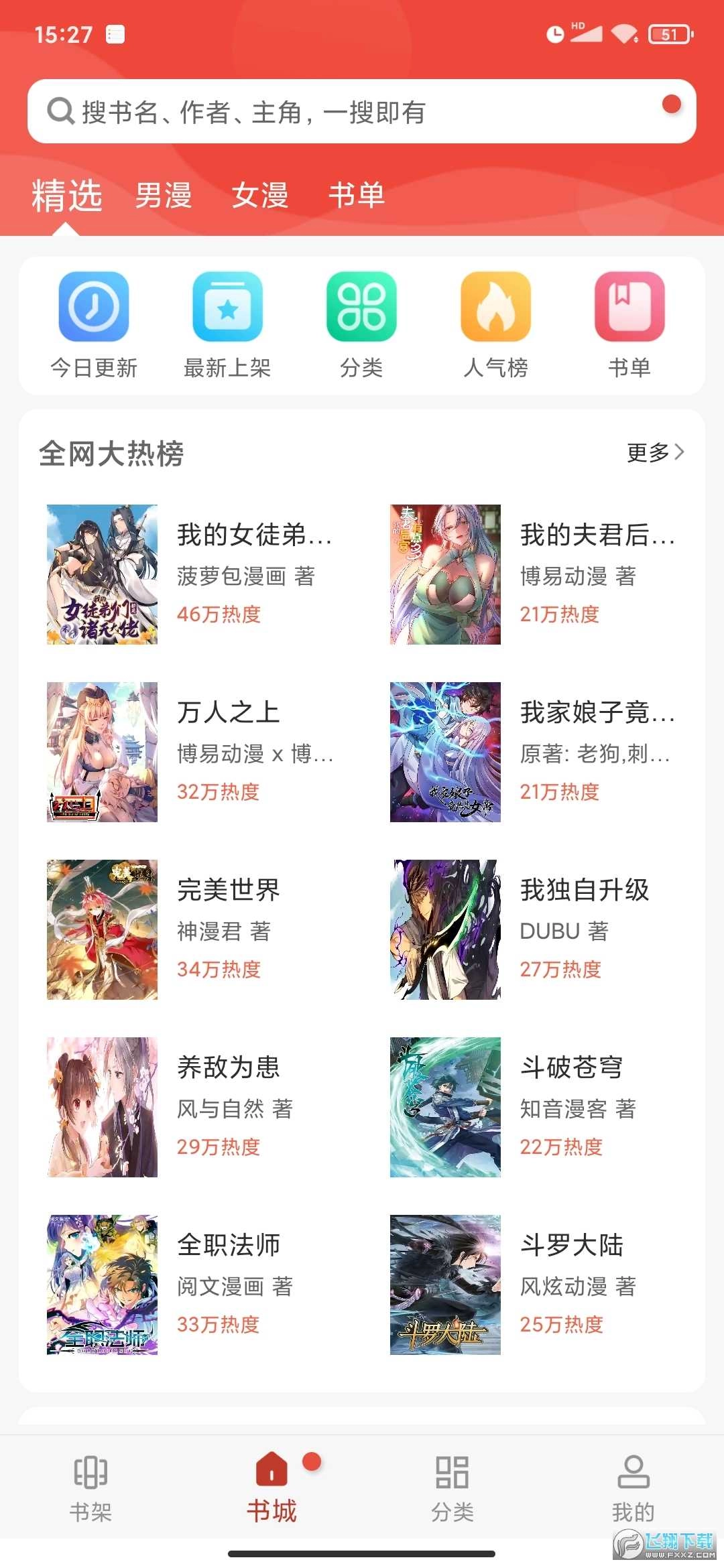Open the 今日更新 clock icon
This screenshot has width=724, height=1568.
[x=93, y=307]
